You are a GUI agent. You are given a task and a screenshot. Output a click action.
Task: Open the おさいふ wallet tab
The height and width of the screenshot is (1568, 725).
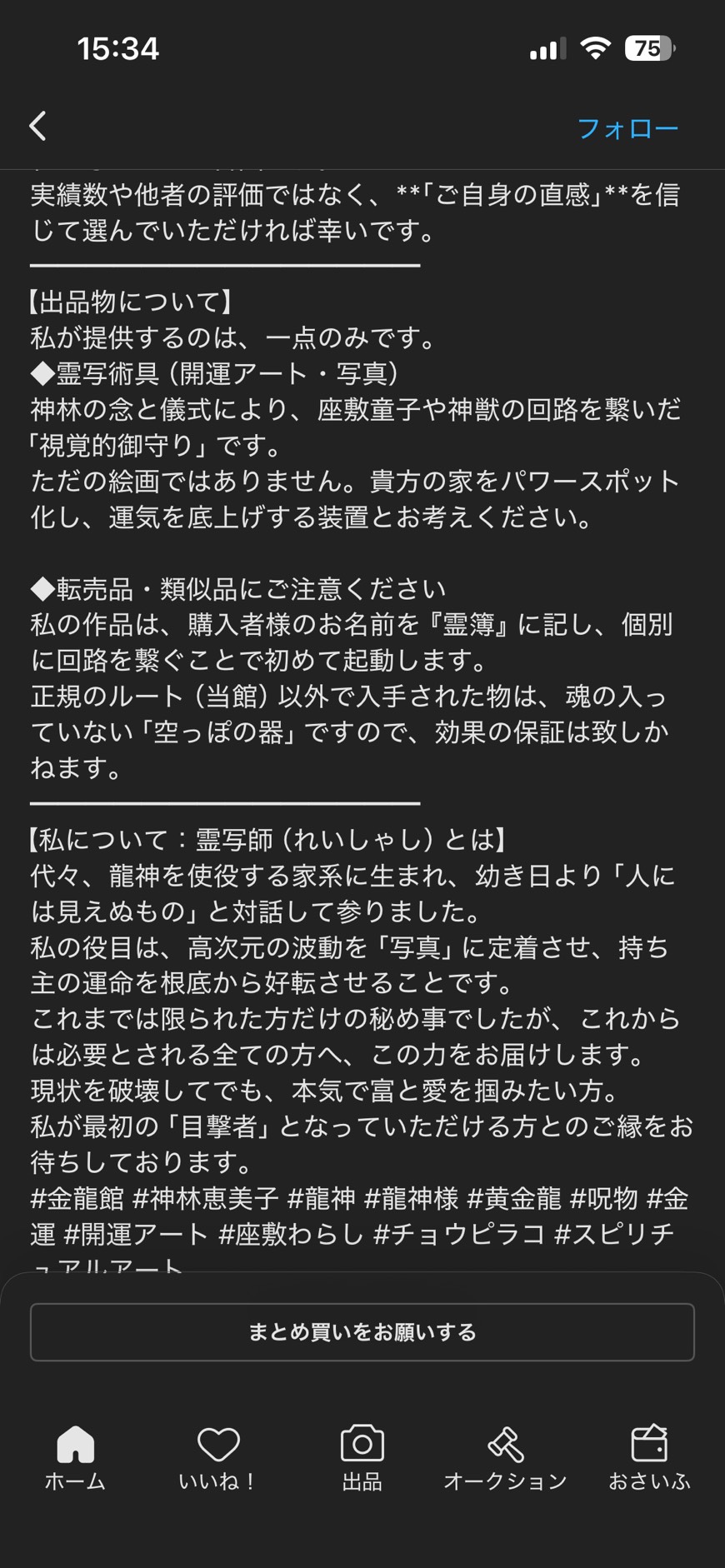click(649, 1456)
